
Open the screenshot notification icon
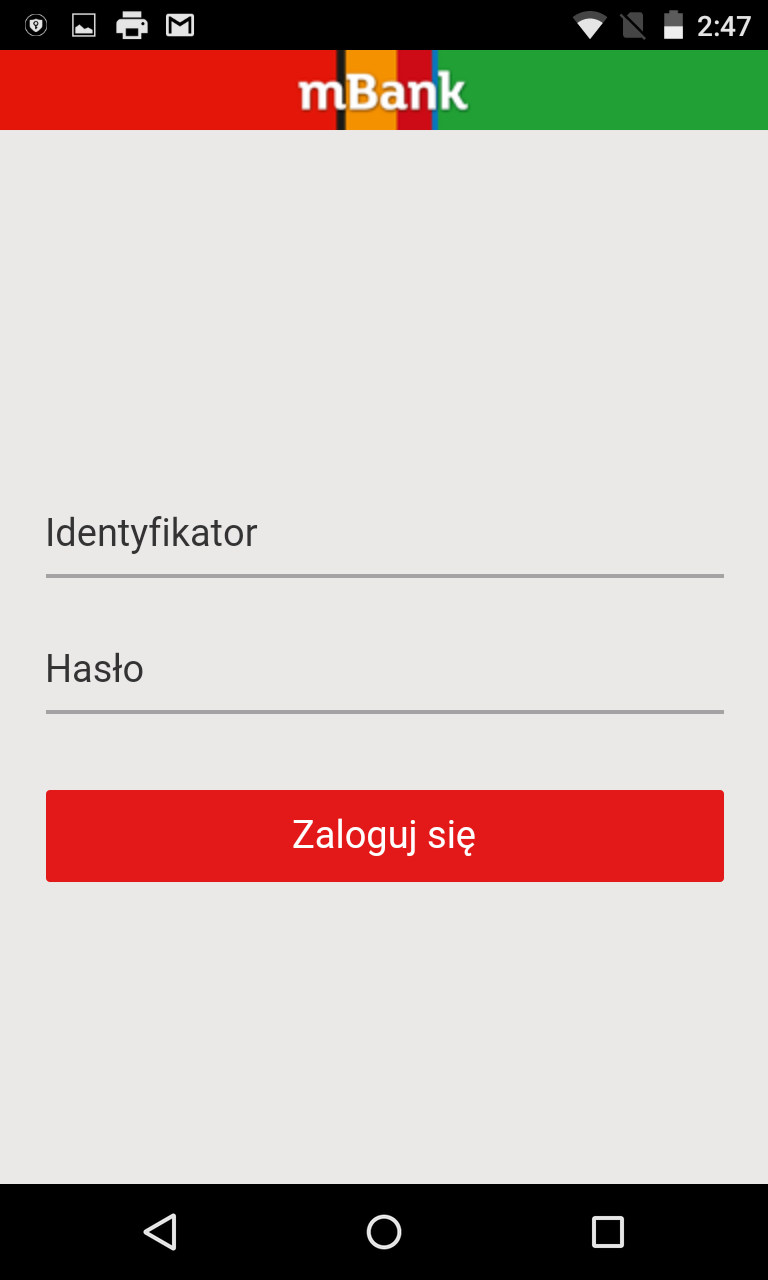[x=83, y=24]
